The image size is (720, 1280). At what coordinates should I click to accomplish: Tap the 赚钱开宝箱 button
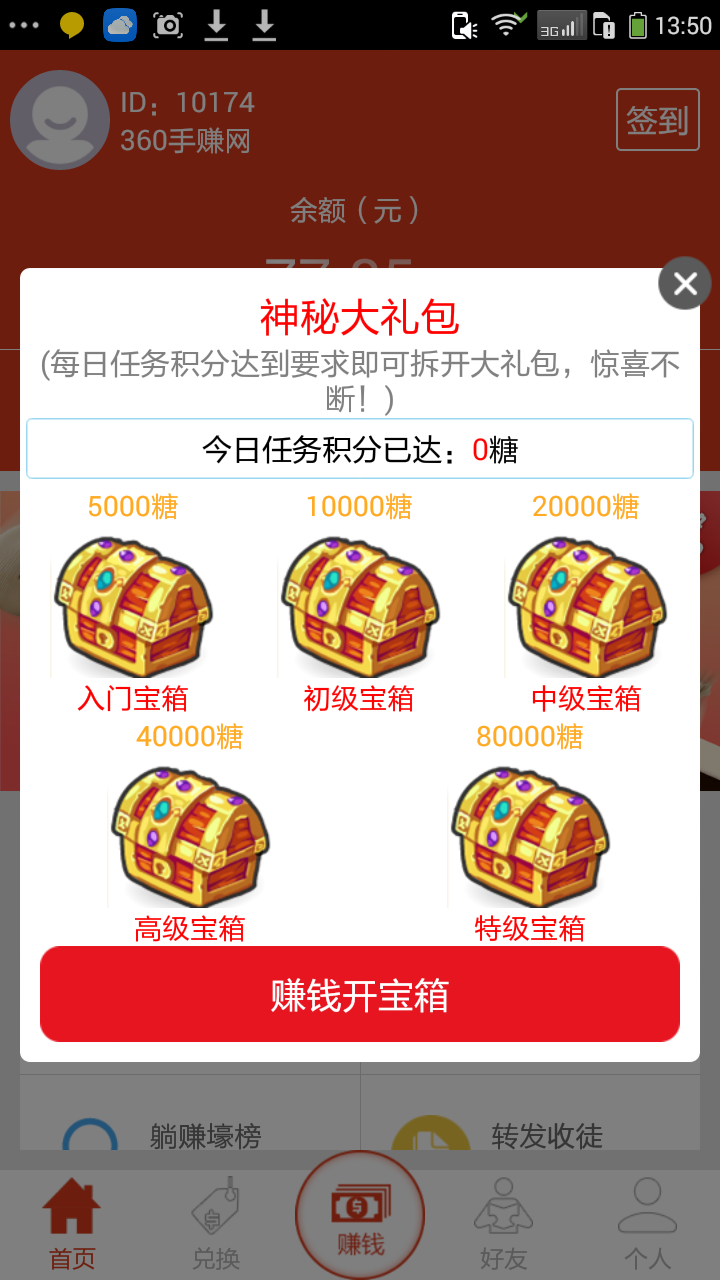point(360,995)
